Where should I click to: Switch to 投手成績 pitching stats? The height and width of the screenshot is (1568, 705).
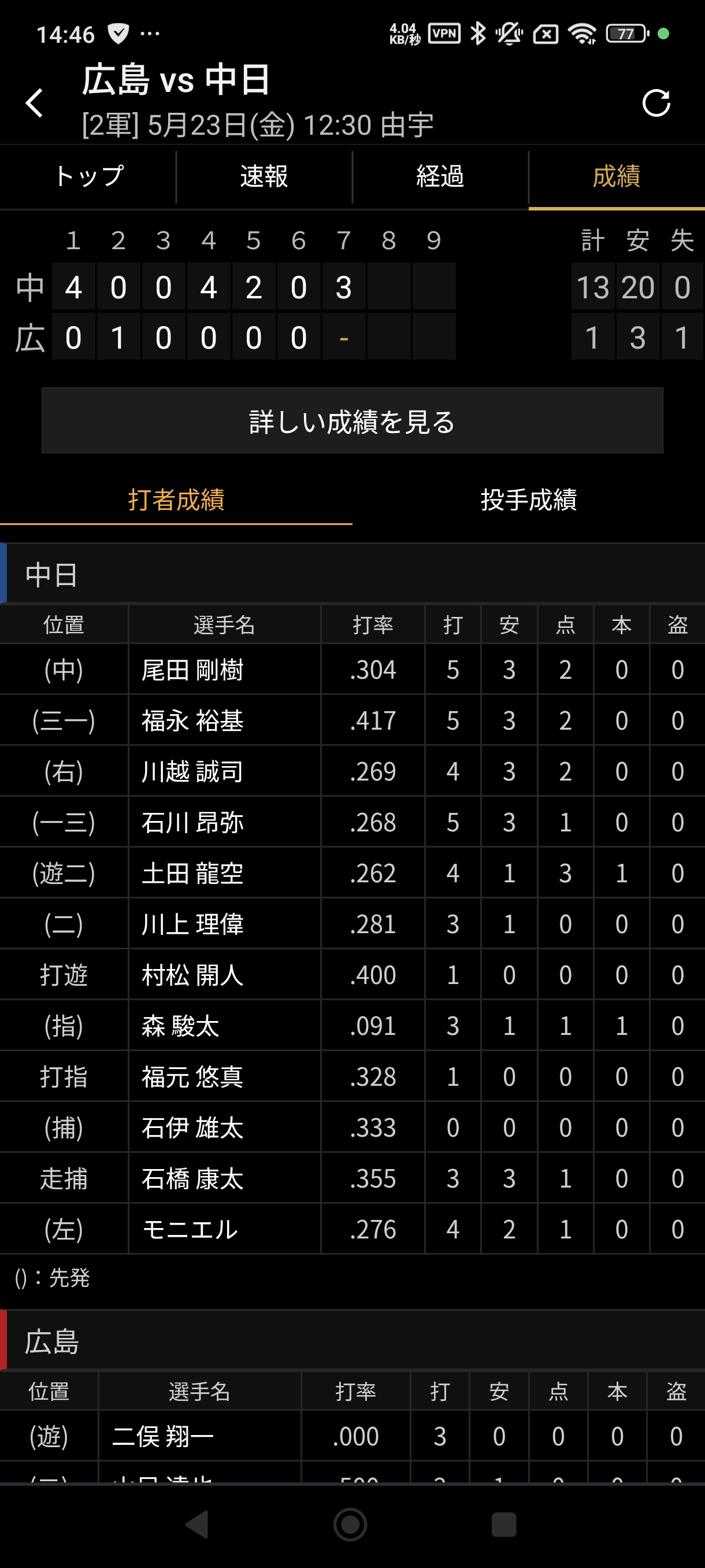(529, 500)
